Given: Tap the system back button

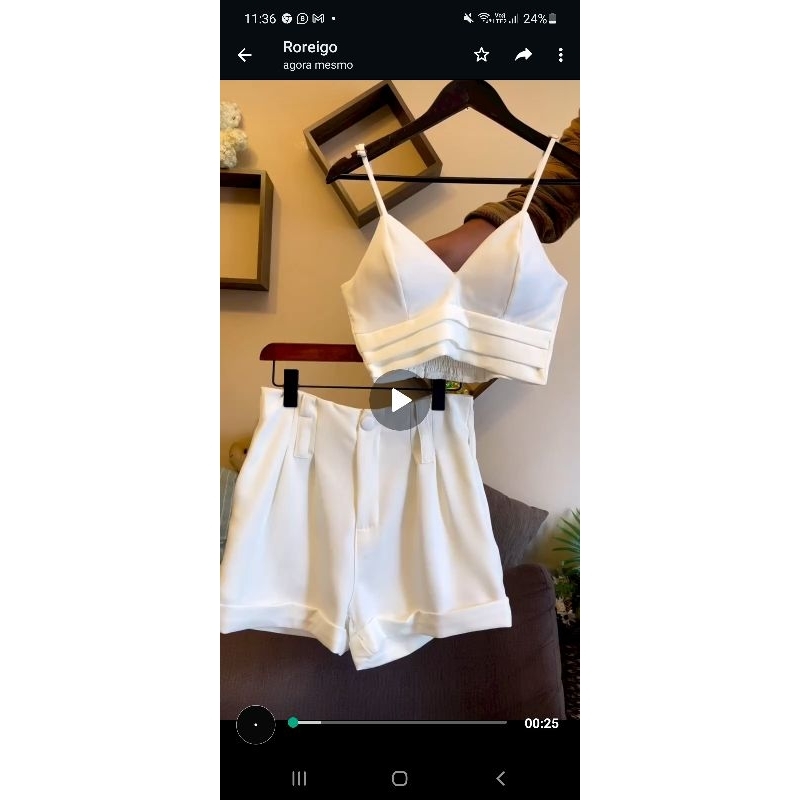Looking at the screenshot, I should 501,779.
